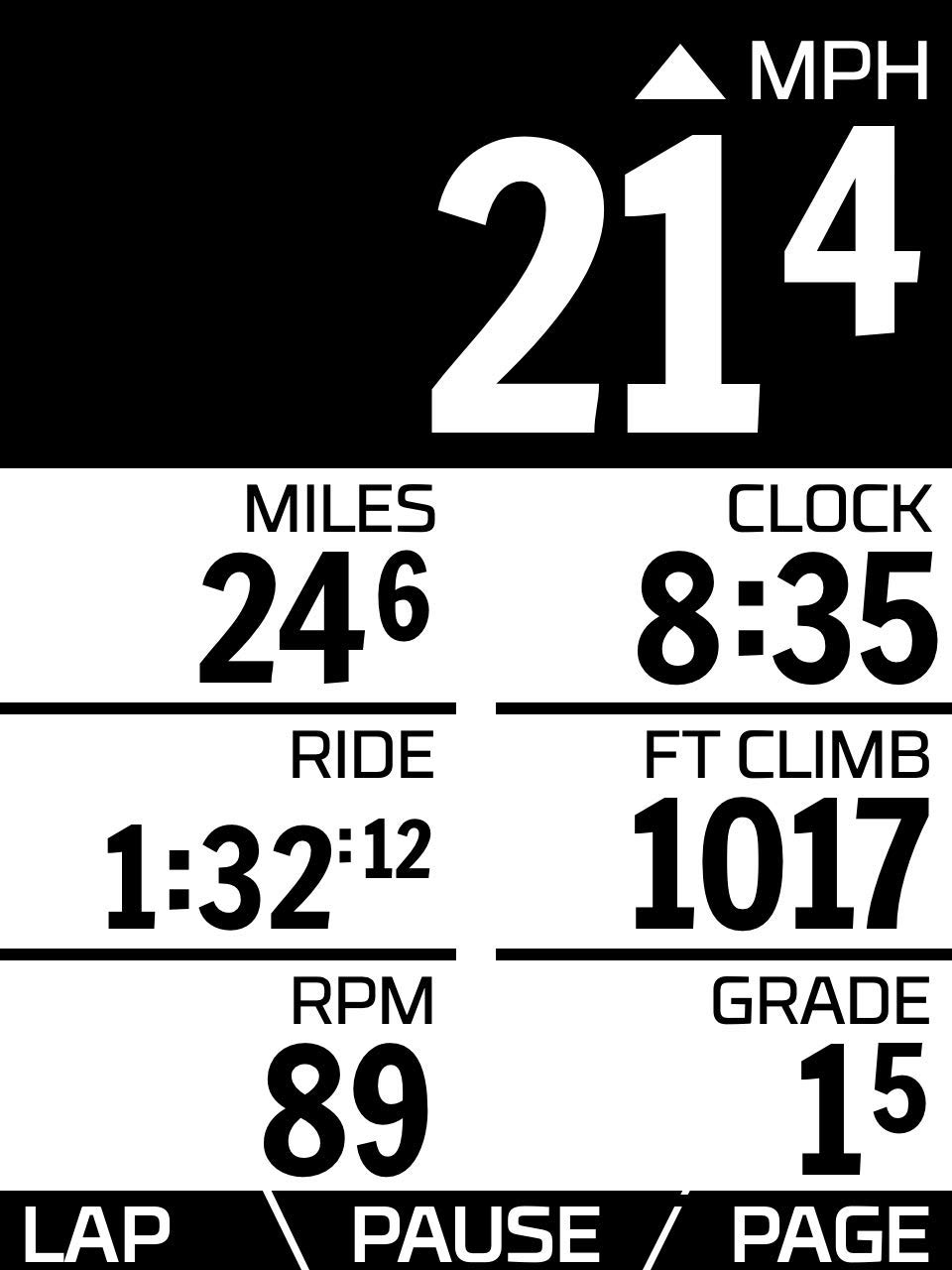
Task: Mark a new LAP
Action: tap(96, 1233)
